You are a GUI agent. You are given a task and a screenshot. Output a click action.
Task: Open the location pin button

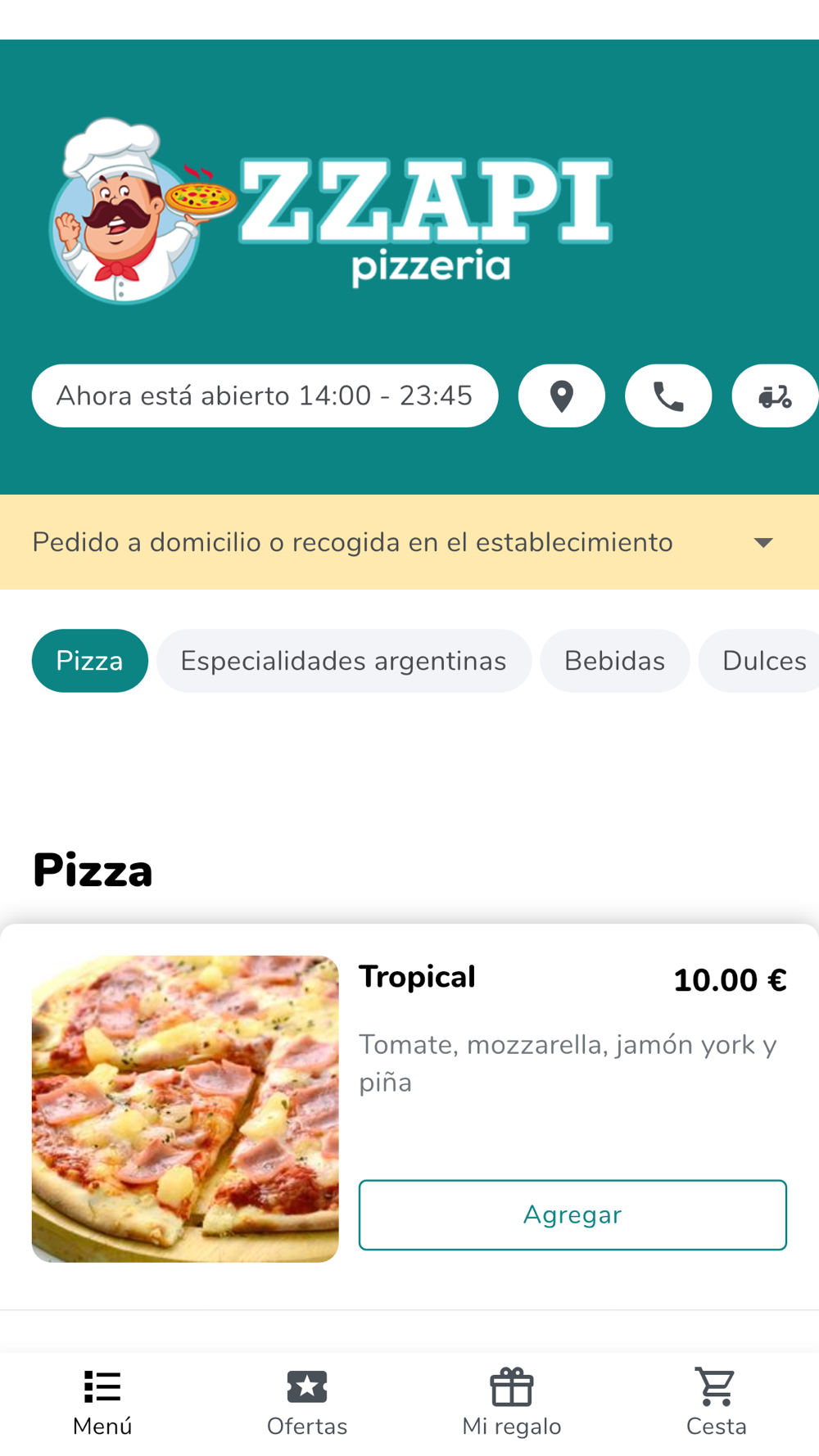coord(562,396)
